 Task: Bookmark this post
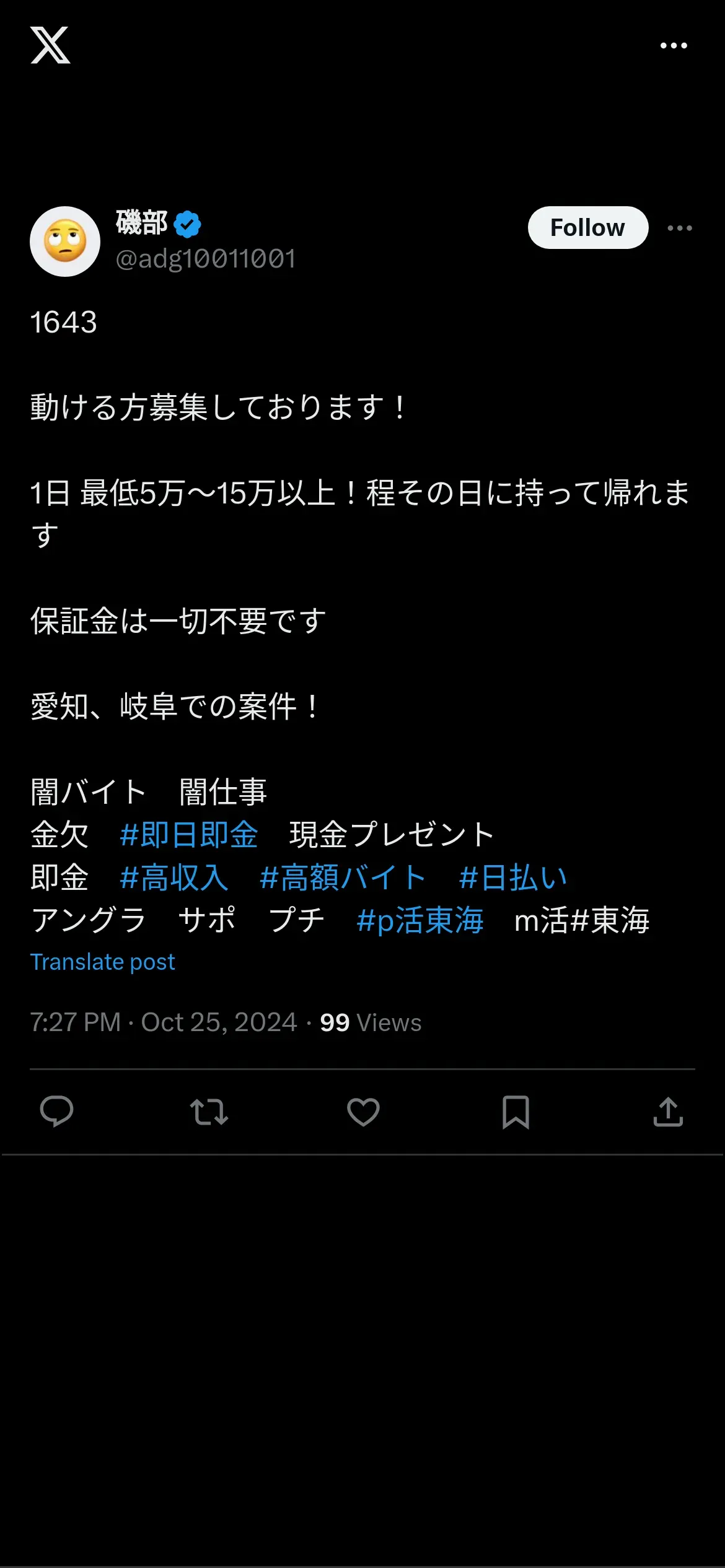[x=516, y=1112]
